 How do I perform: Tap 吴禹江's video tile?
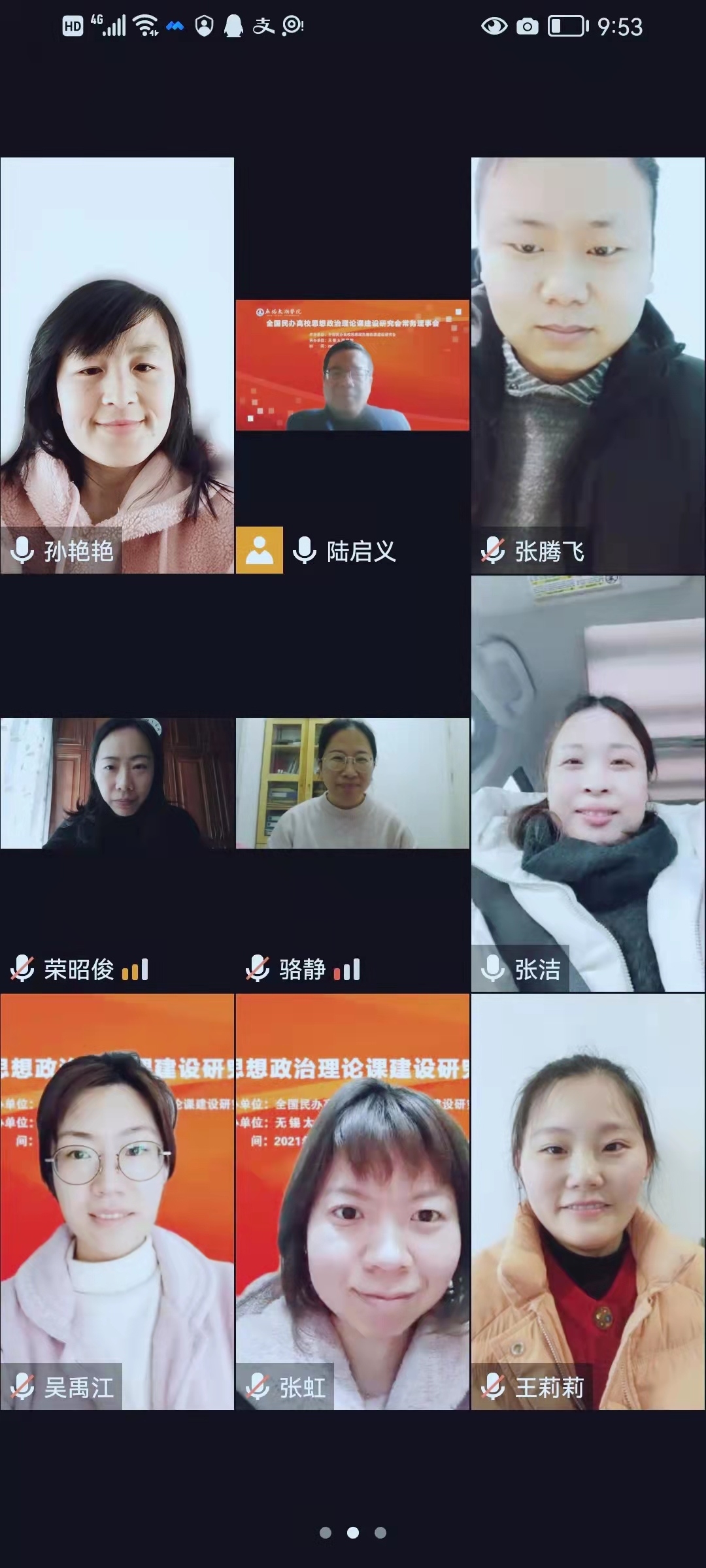click(x=117, y=1201)
